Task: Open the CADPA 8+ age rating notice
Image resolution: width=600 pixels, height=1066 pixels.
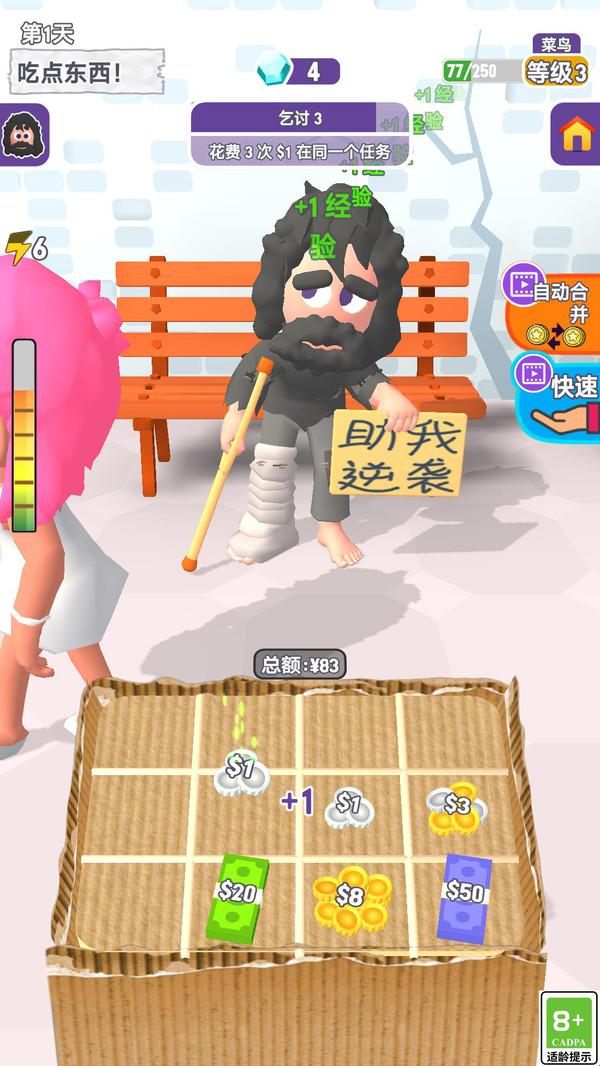Action: (568, 1026)
